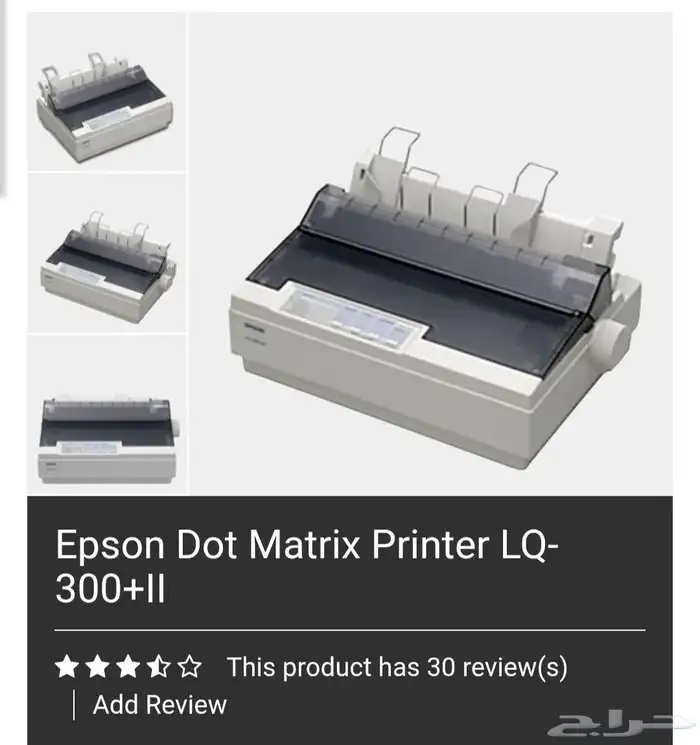Screen dimensions: 700x745
Task: Tap the Add Review link
Action: click(x=160, y=704)
